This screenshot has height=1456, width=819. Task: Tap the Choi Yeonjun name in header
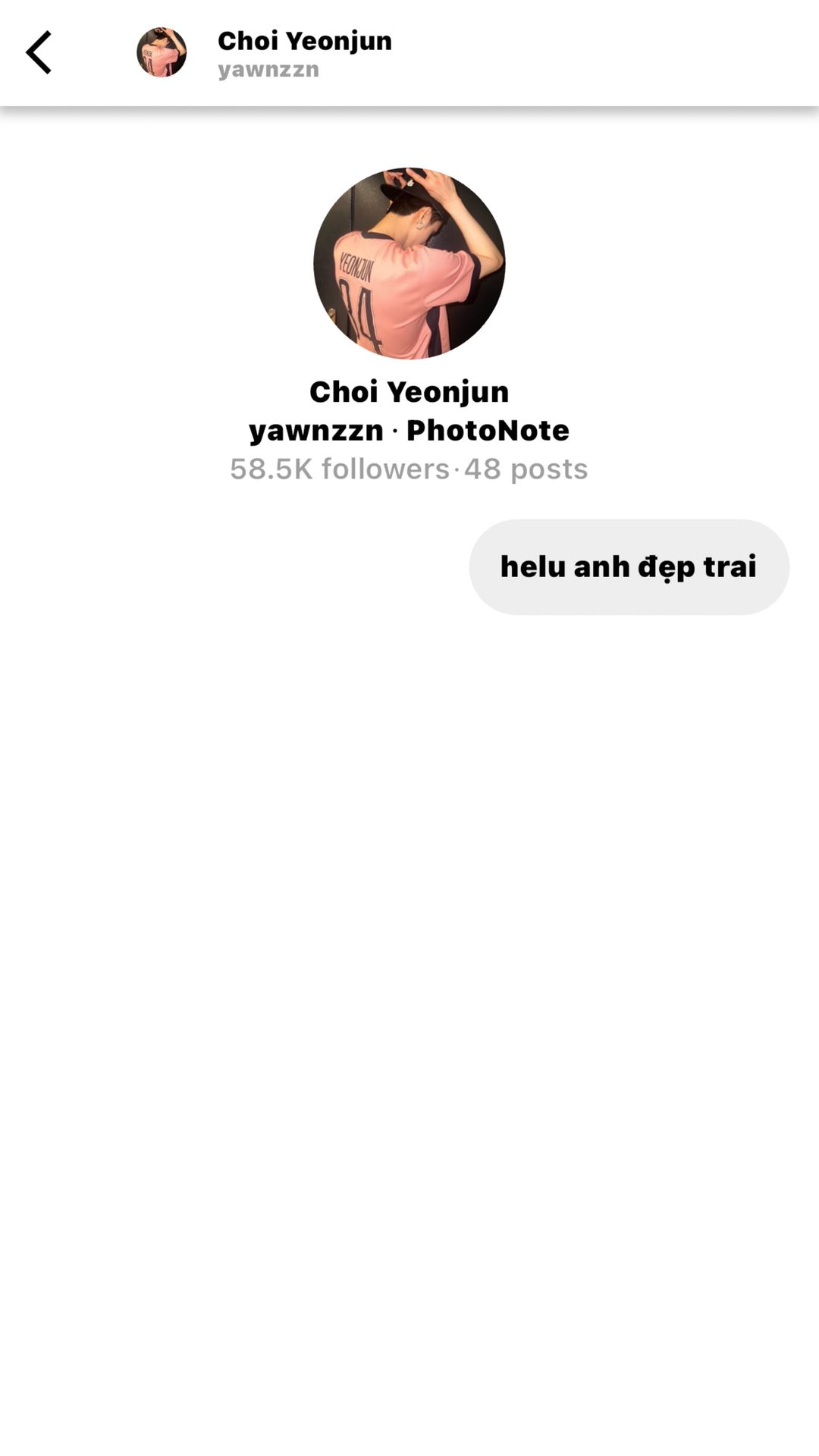tap(305, 40)
